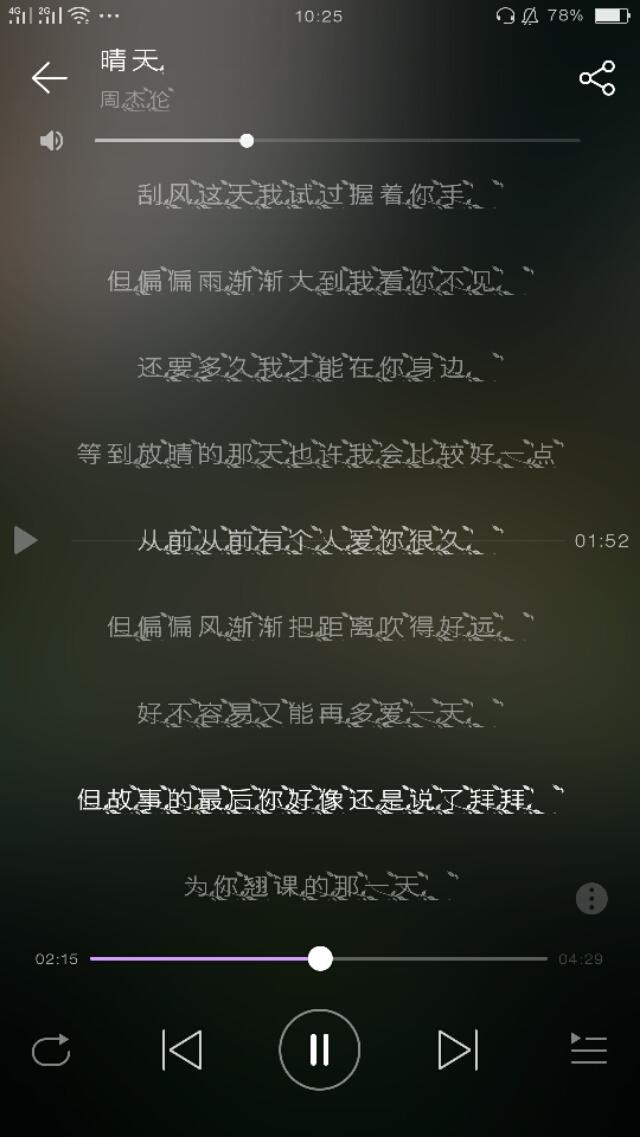Share the song 晴天

[597, 78]
